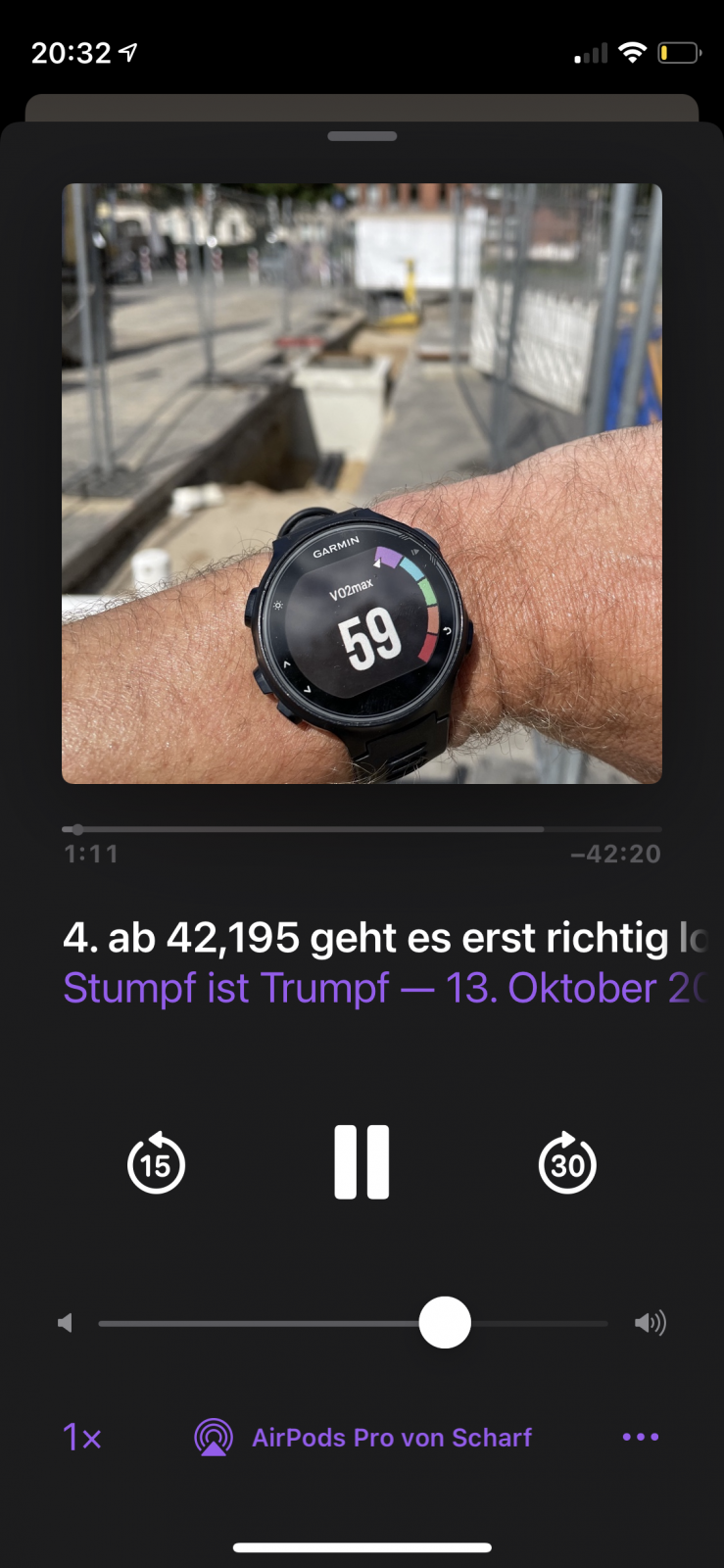Open the three-dot more options menu
724x1568 pixels.
pos(640,1437)
